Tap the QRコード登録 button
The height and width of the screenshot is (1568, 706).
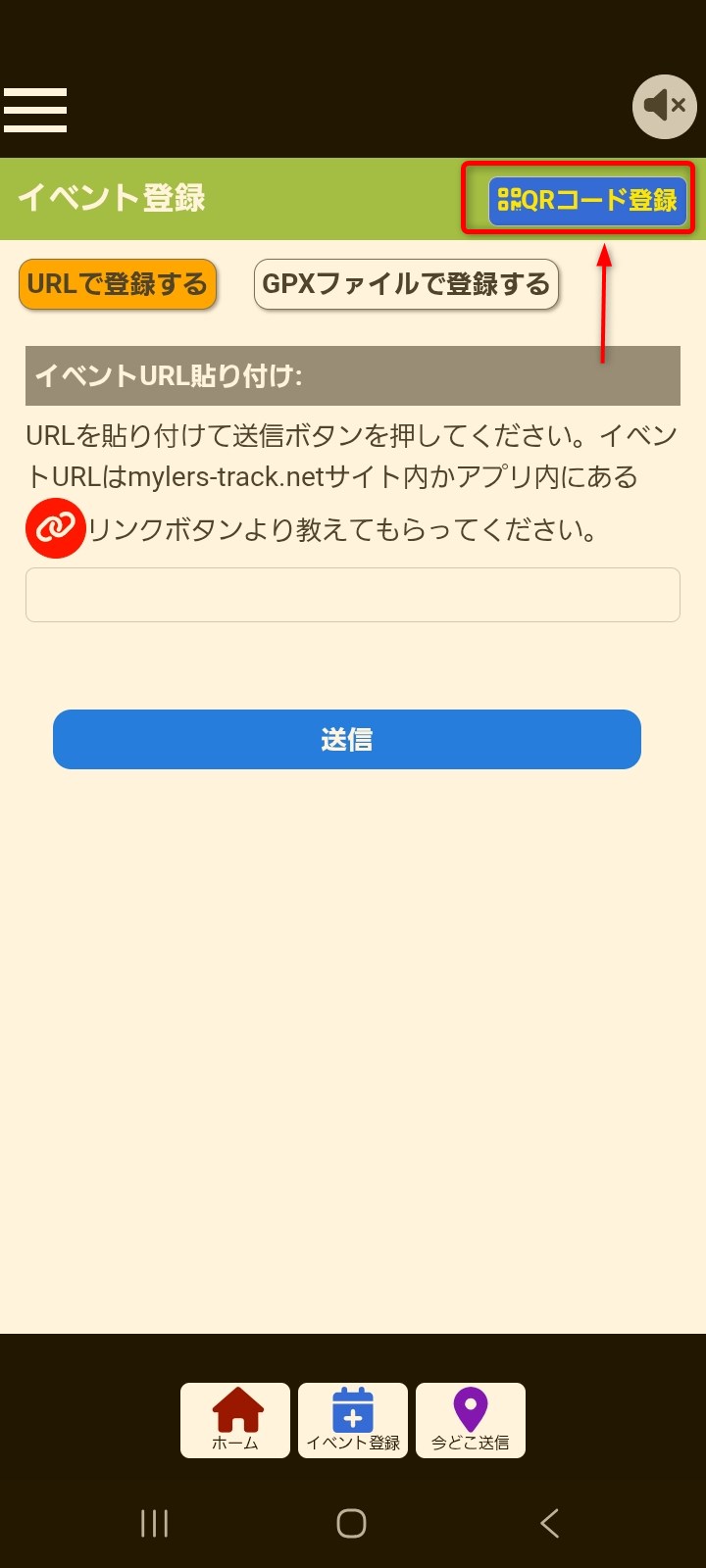[x=579, y=199]
